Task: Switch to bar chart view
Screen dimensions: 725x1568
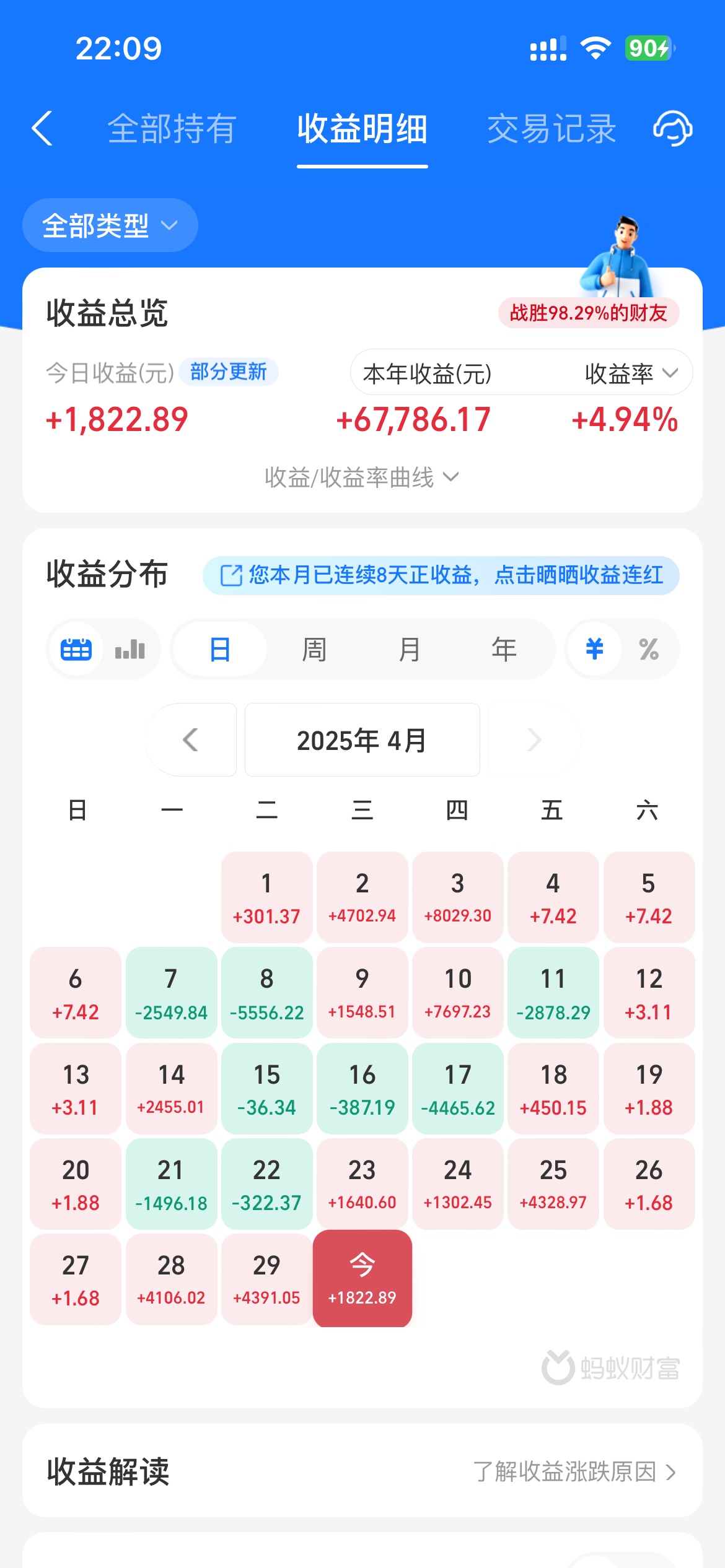Action: tap(130, 650)
